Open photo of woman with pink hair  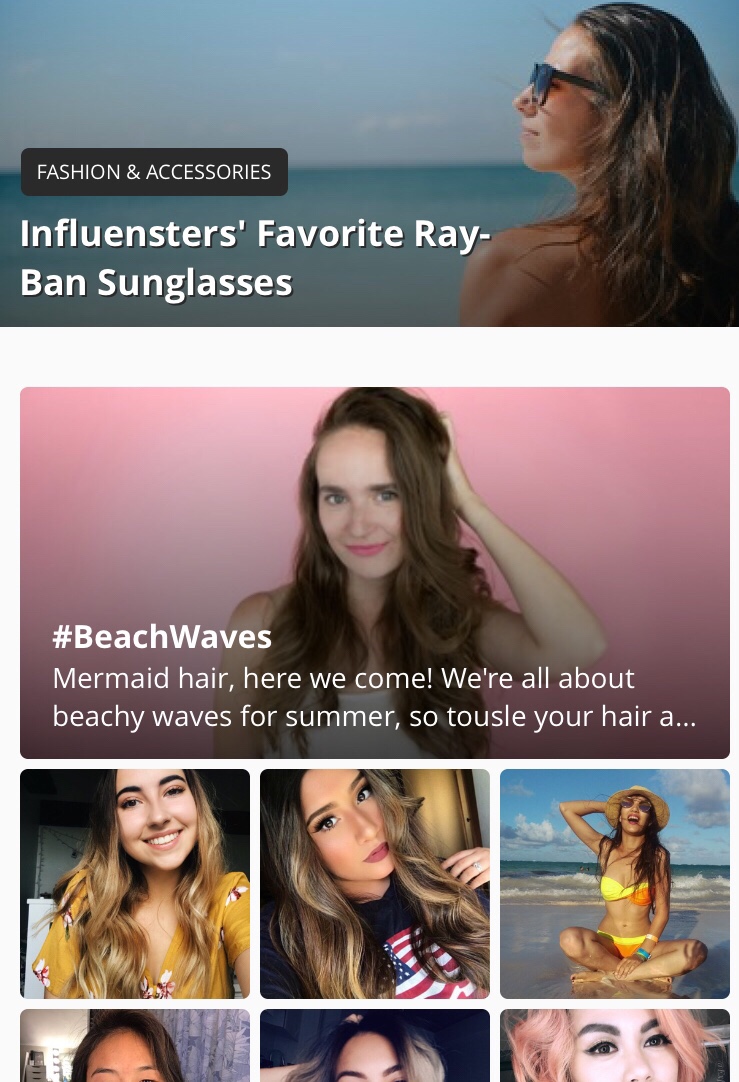pyautogui.click(x=615, y=1045)
